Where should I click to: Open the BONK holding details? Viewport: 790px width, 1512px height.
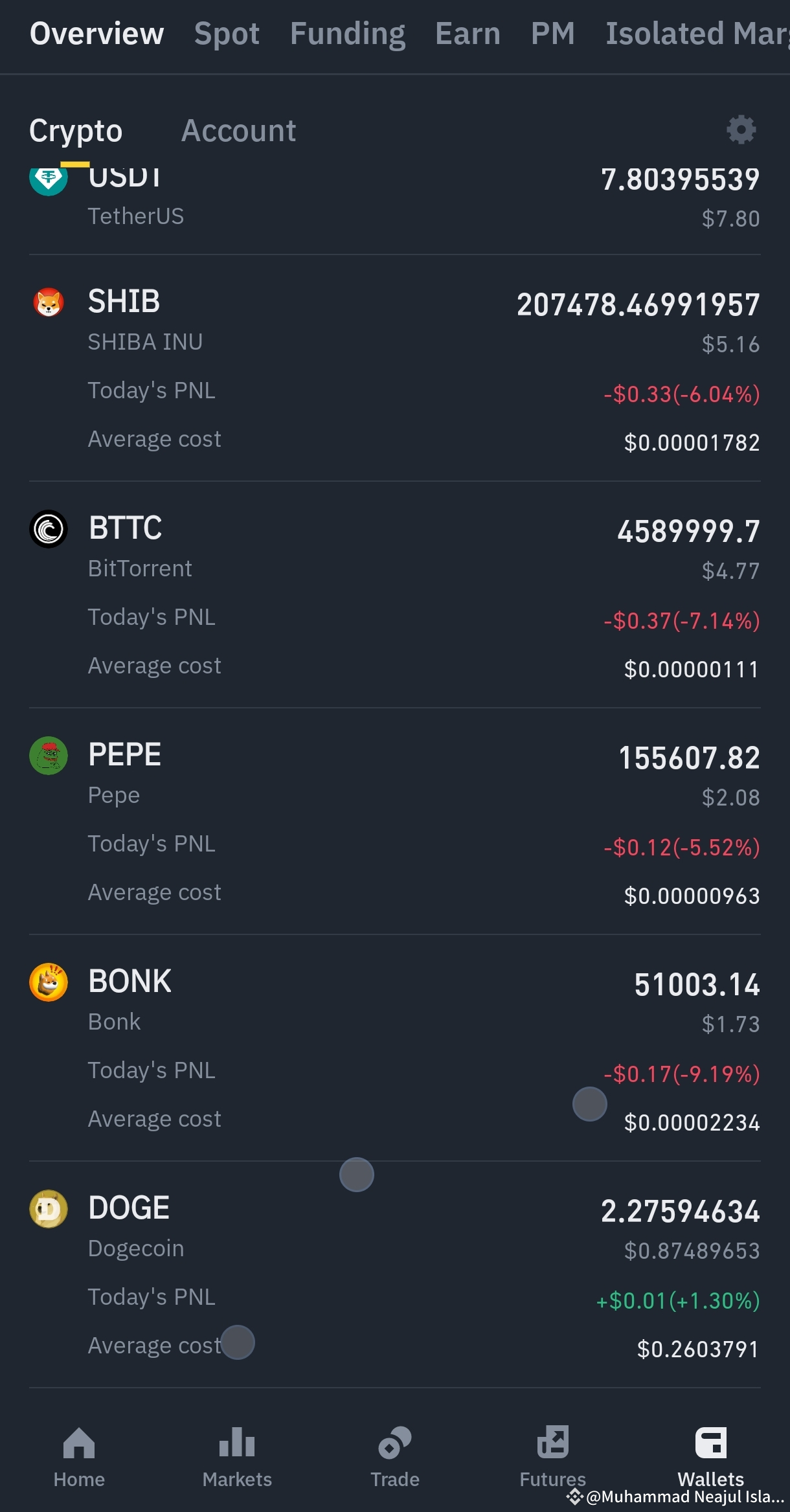click(x=130, y=982)
